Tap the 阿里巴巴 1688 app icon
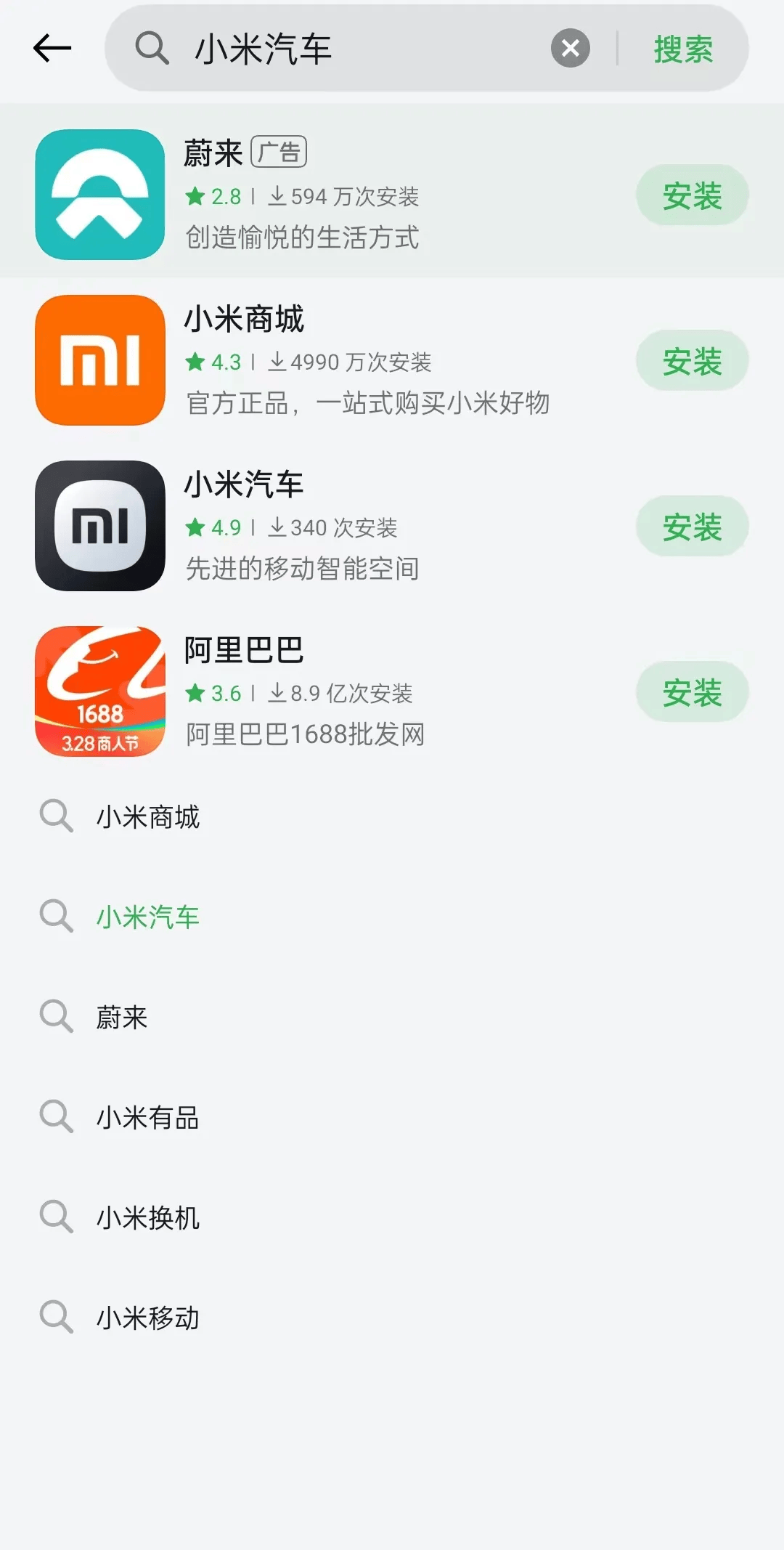 click(99, 691)
